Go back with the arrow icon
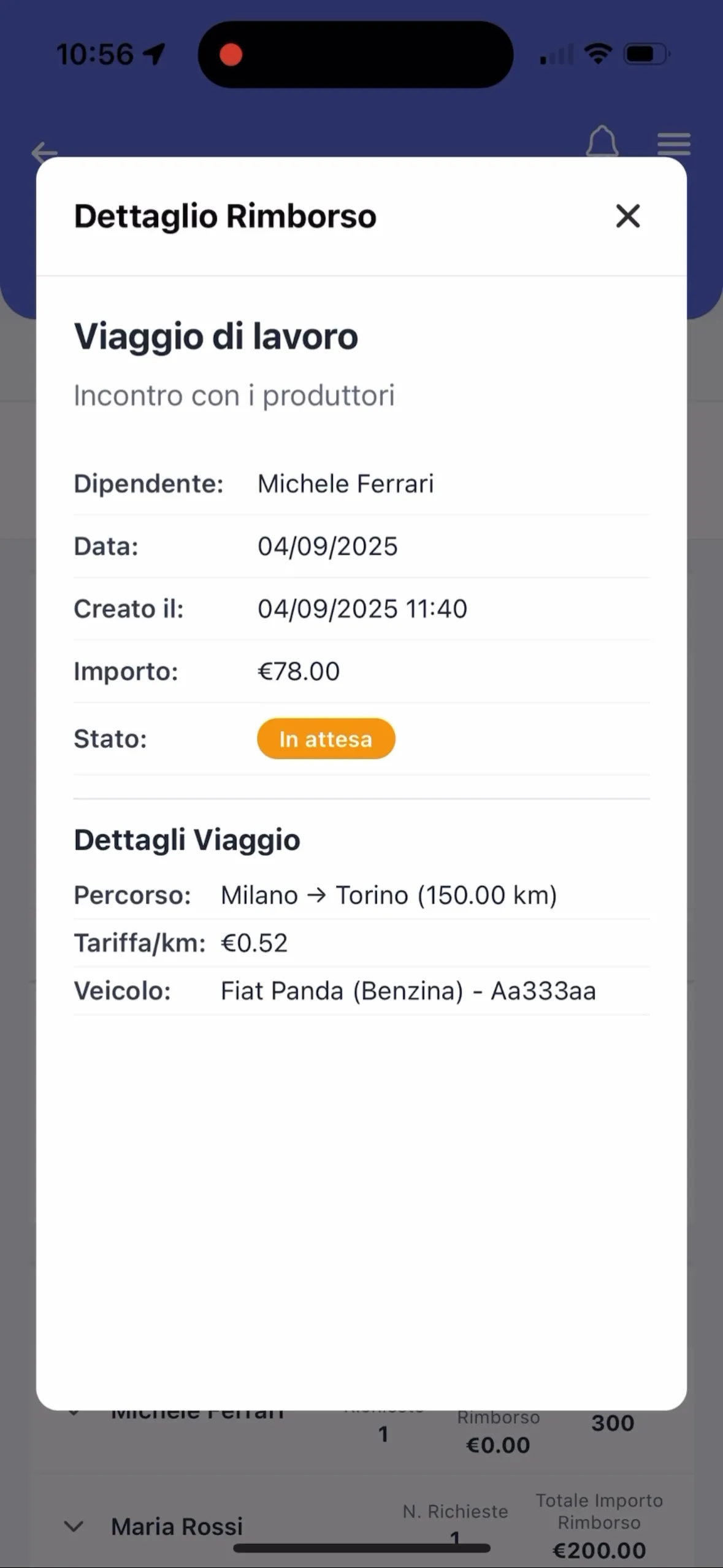723x1568 pixels. point(44,150)
